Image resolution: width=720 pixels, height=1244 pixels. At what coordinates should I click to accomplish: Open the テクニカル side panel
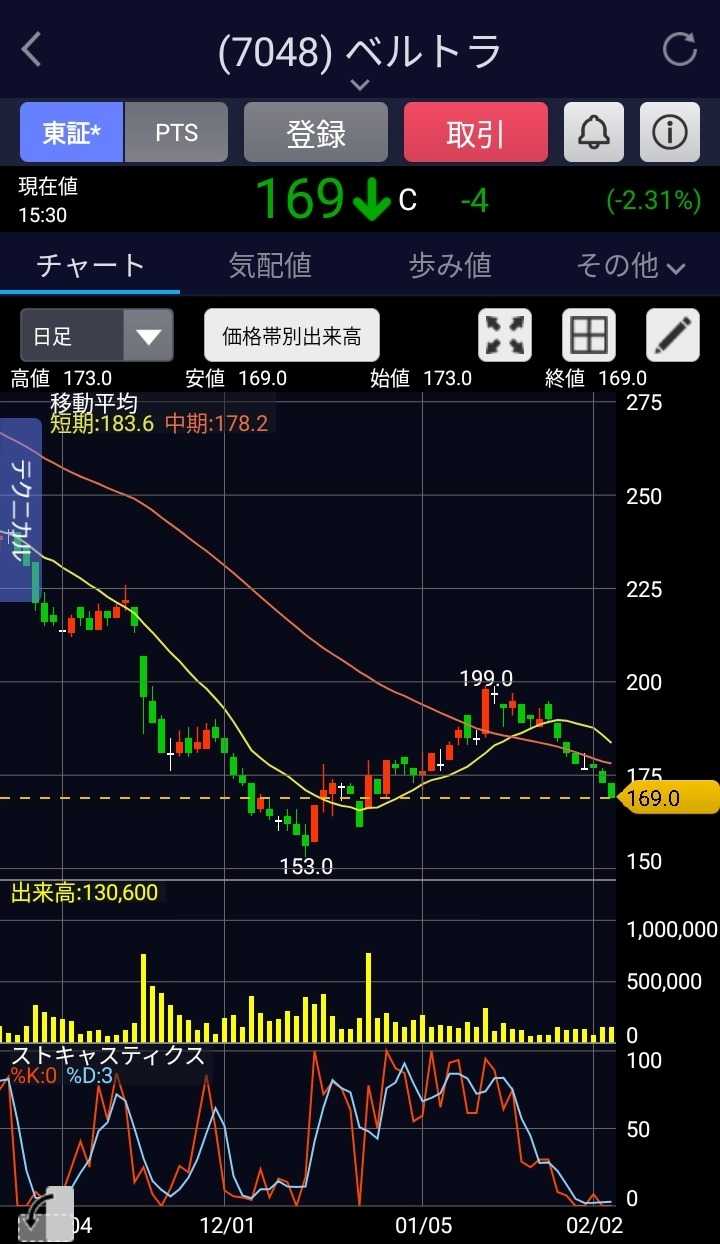20,510
